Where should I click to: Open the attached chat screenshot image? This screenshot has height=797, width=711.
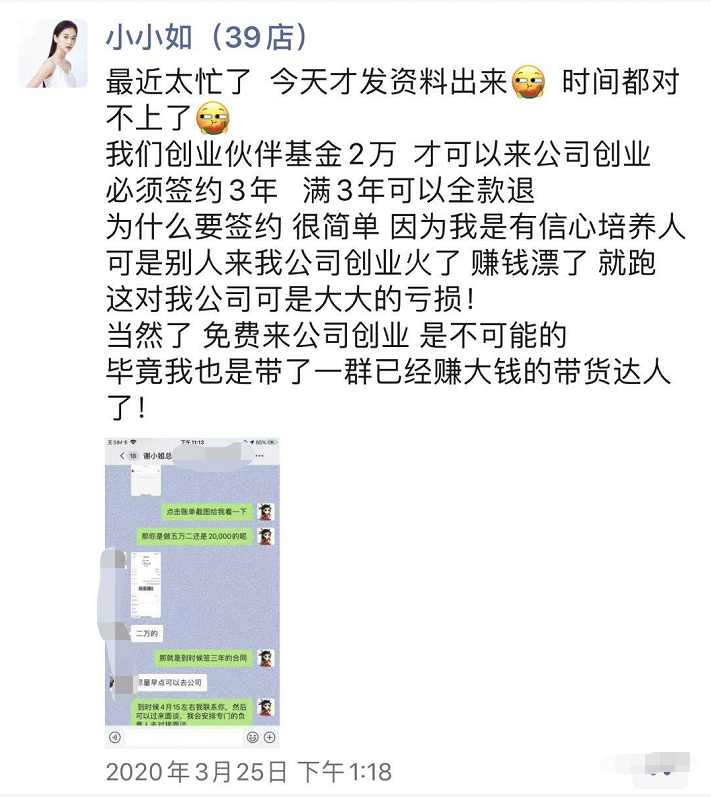[192, 591]
